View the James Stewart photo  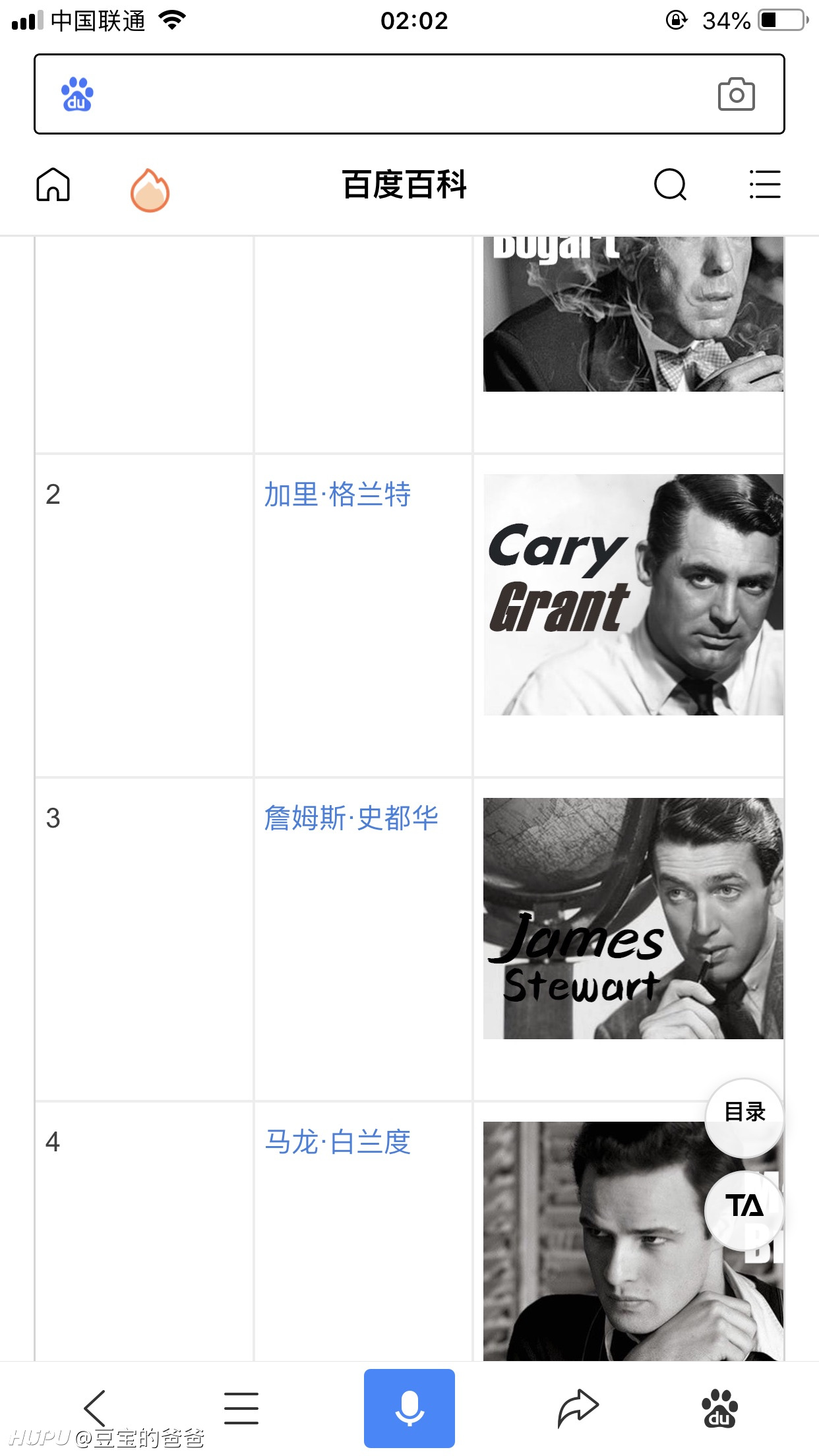point(633,919)
